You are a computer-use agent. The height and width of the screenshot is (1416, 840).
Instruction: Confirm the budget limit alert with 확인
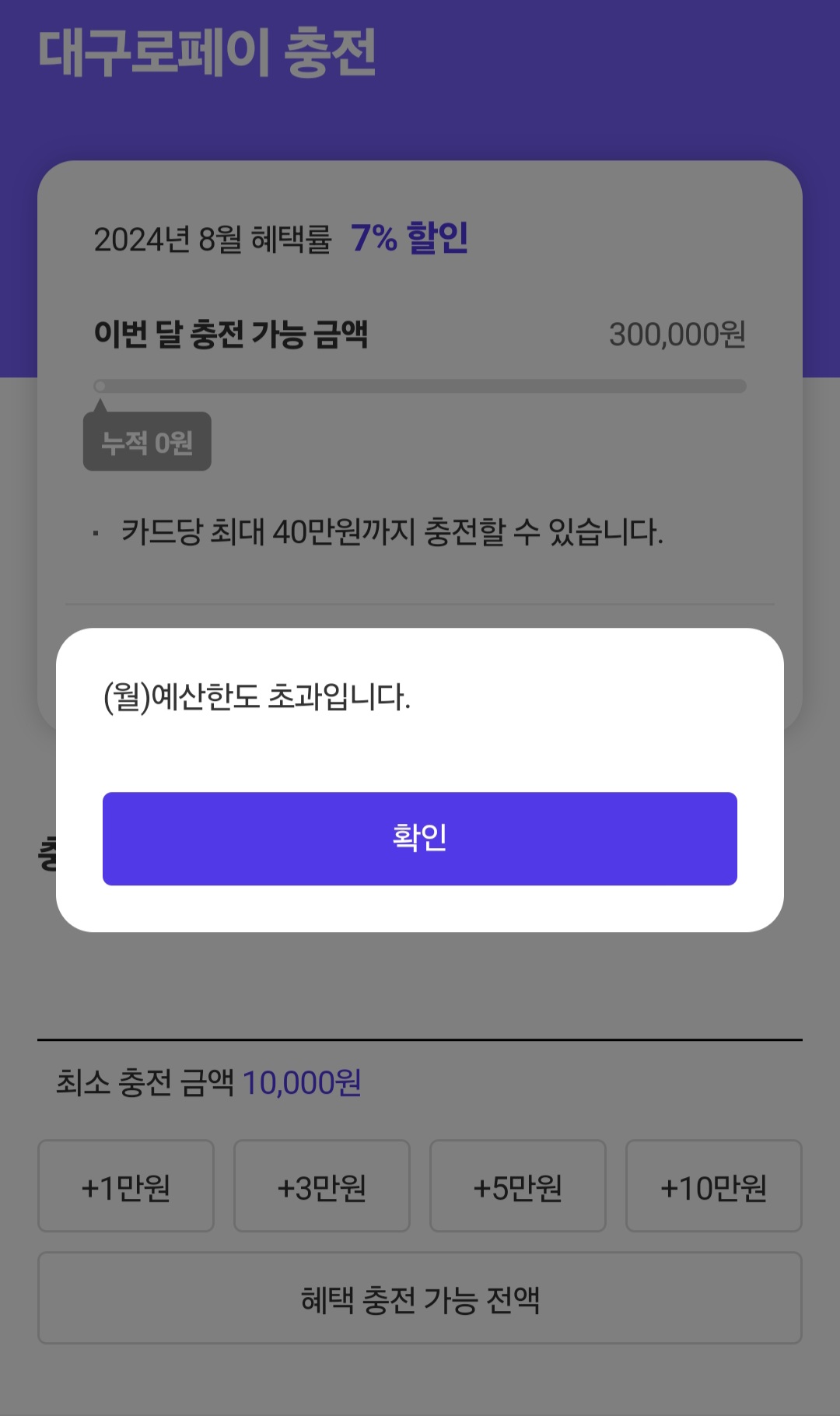point(420,839)
